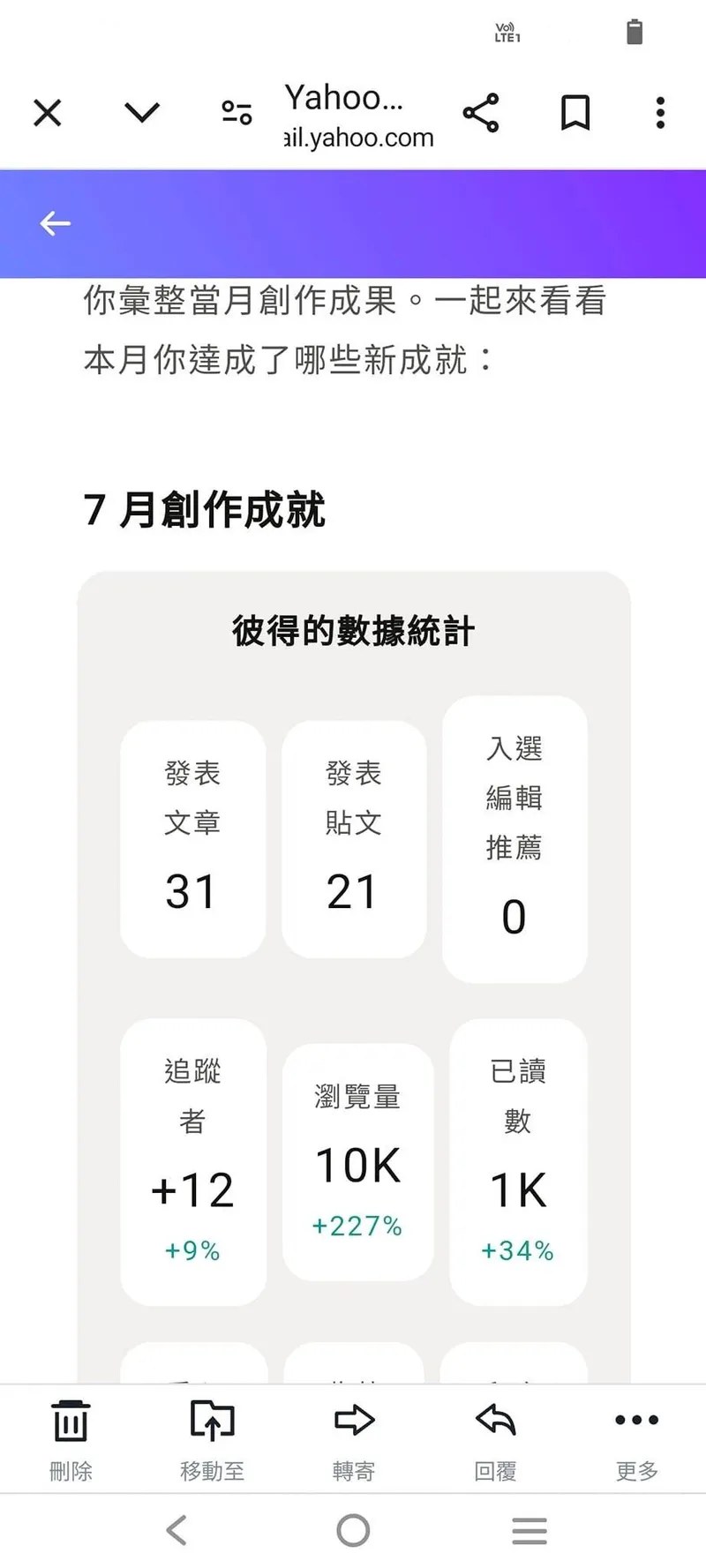The width and height of the screenshot is (706, 1568).
Task: Open the browser overflow menu
Action: [660, 113]
